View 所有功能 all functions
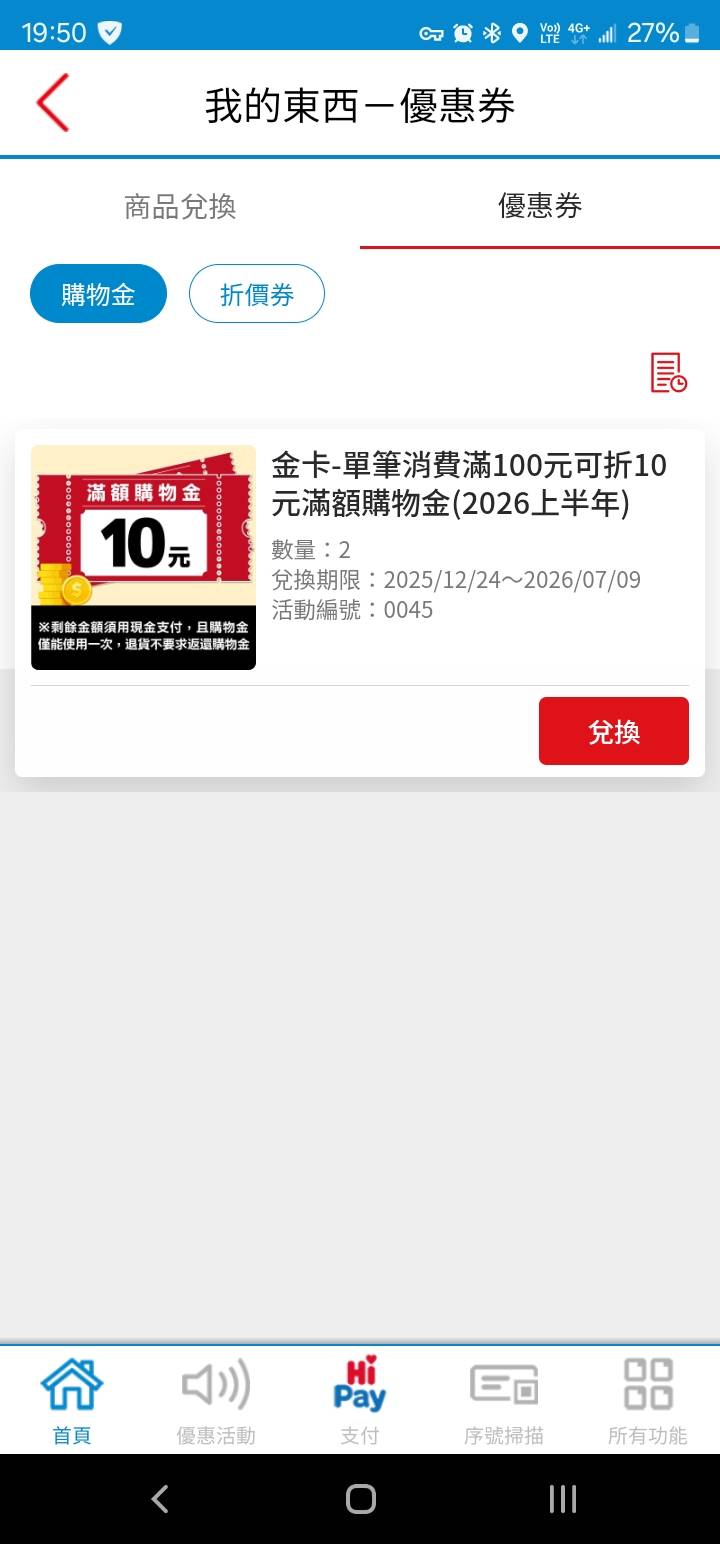Screen dimensions: 720x1544 pyautogui.click(x=648, y=1401)
